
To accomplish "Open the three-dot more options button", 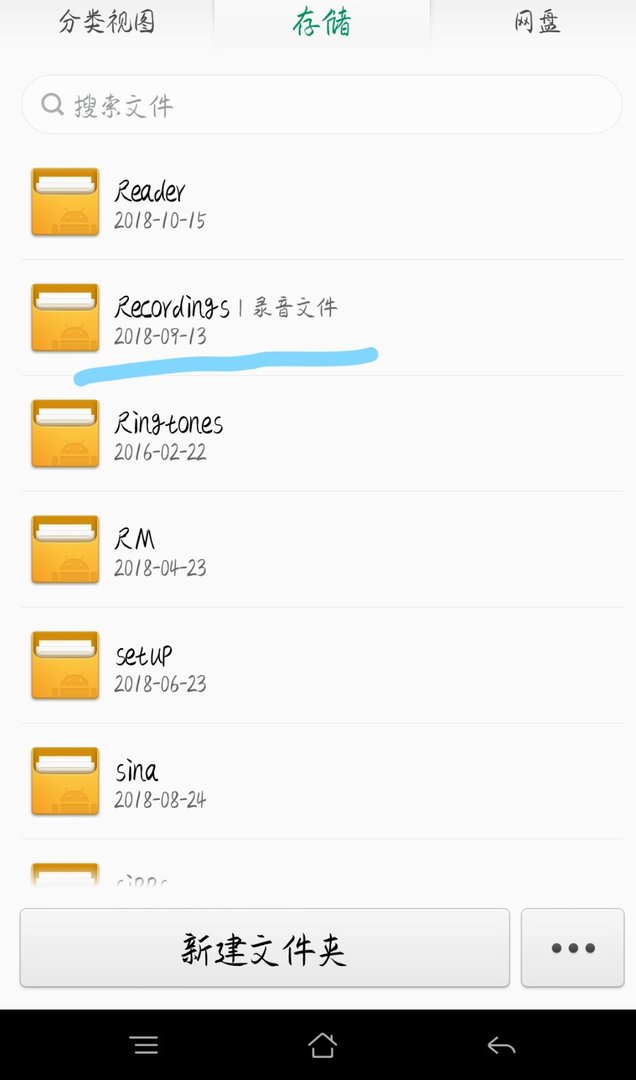I will pos(573,948).
